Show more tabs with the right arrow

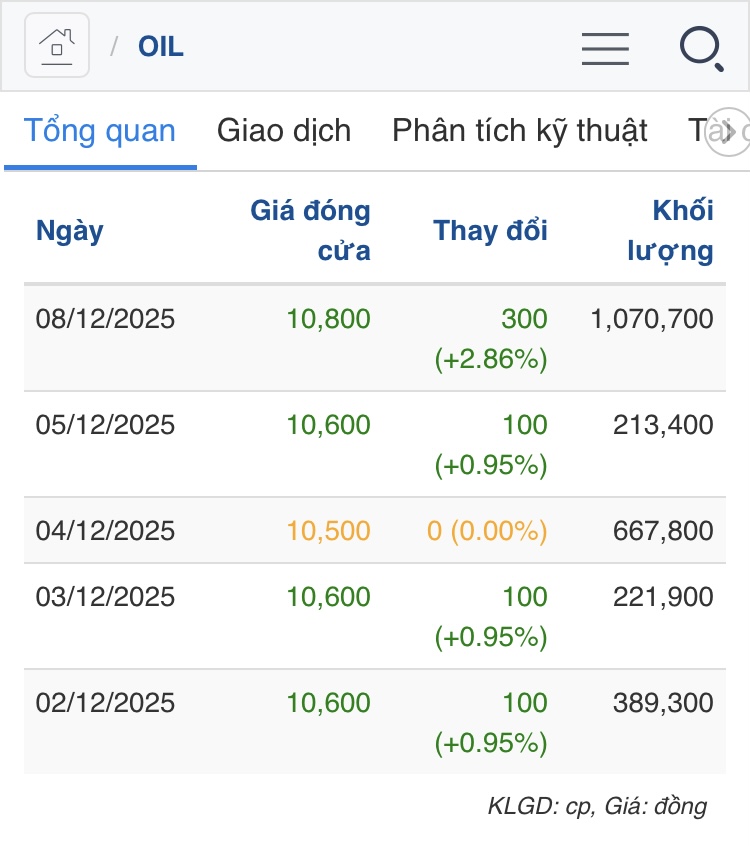tap(729, 132)
